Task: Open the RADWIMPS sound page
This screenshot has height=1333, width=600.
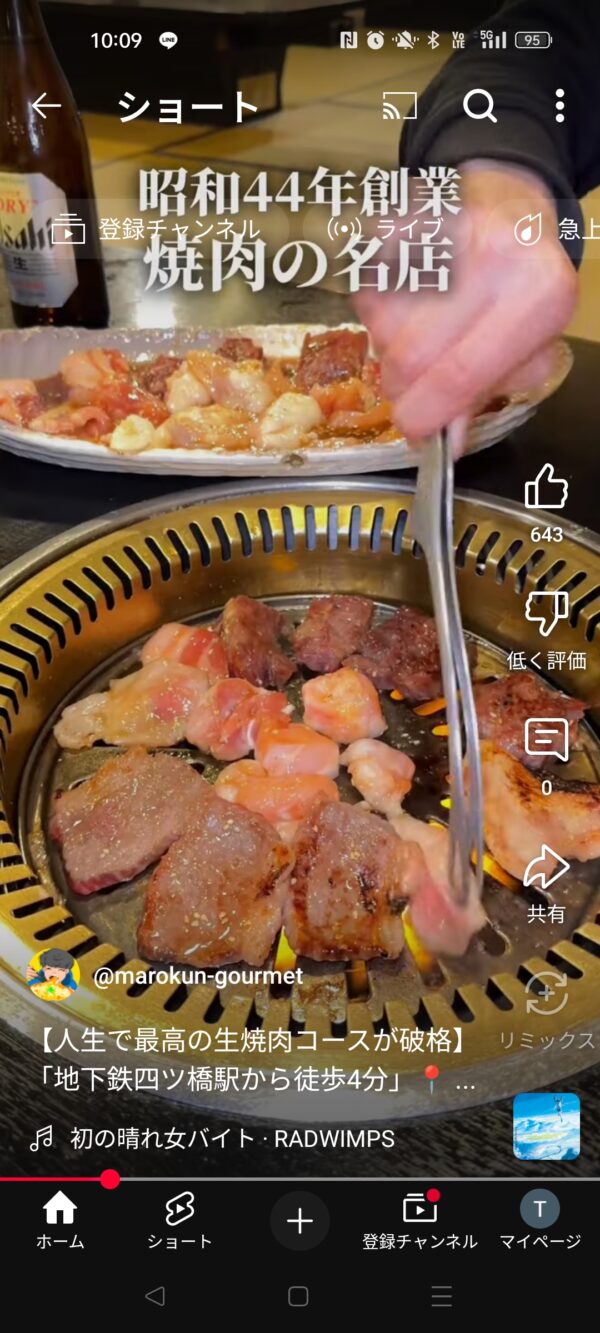Action: coord(230,1138)
